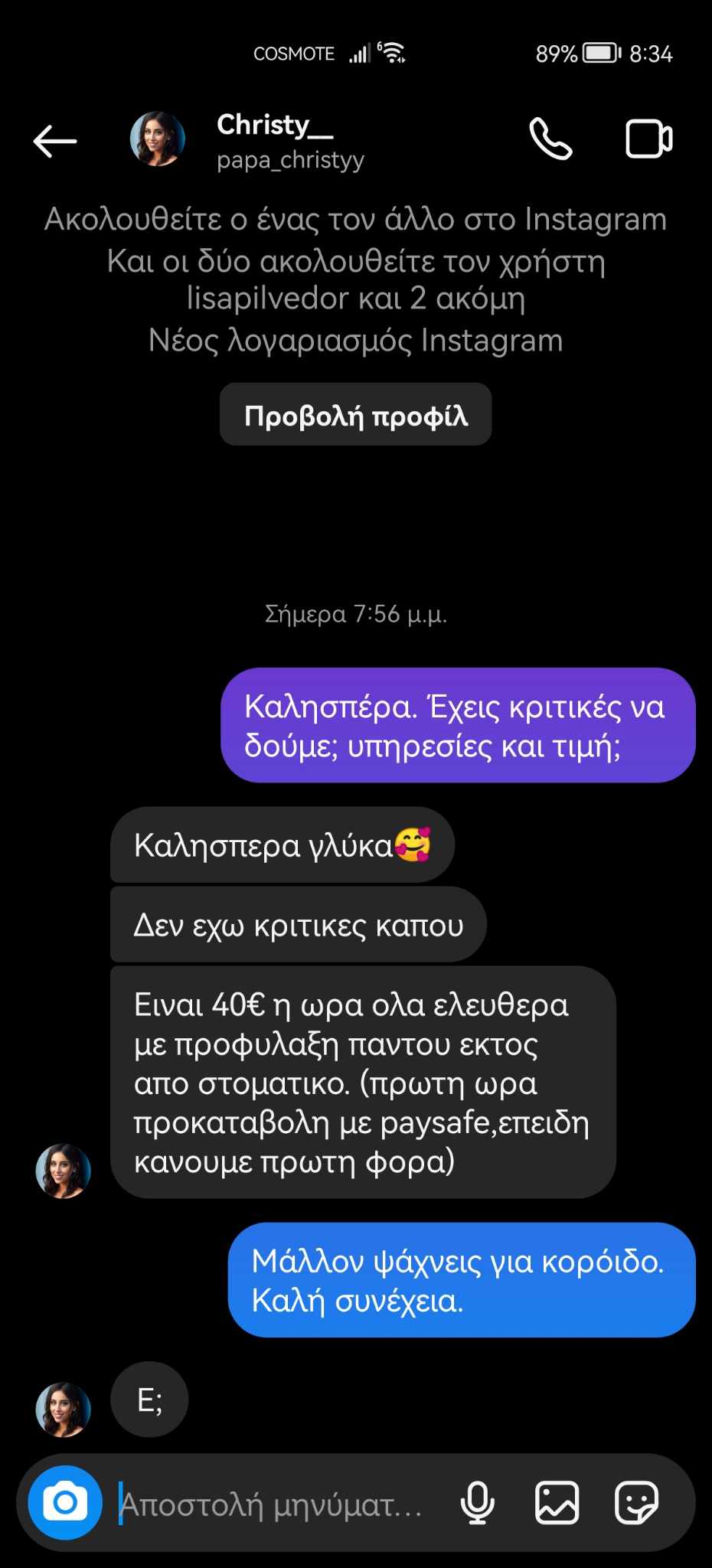Start a voice call with Christy__
The width and height of the screenshot is (712, 1568).
550,139
